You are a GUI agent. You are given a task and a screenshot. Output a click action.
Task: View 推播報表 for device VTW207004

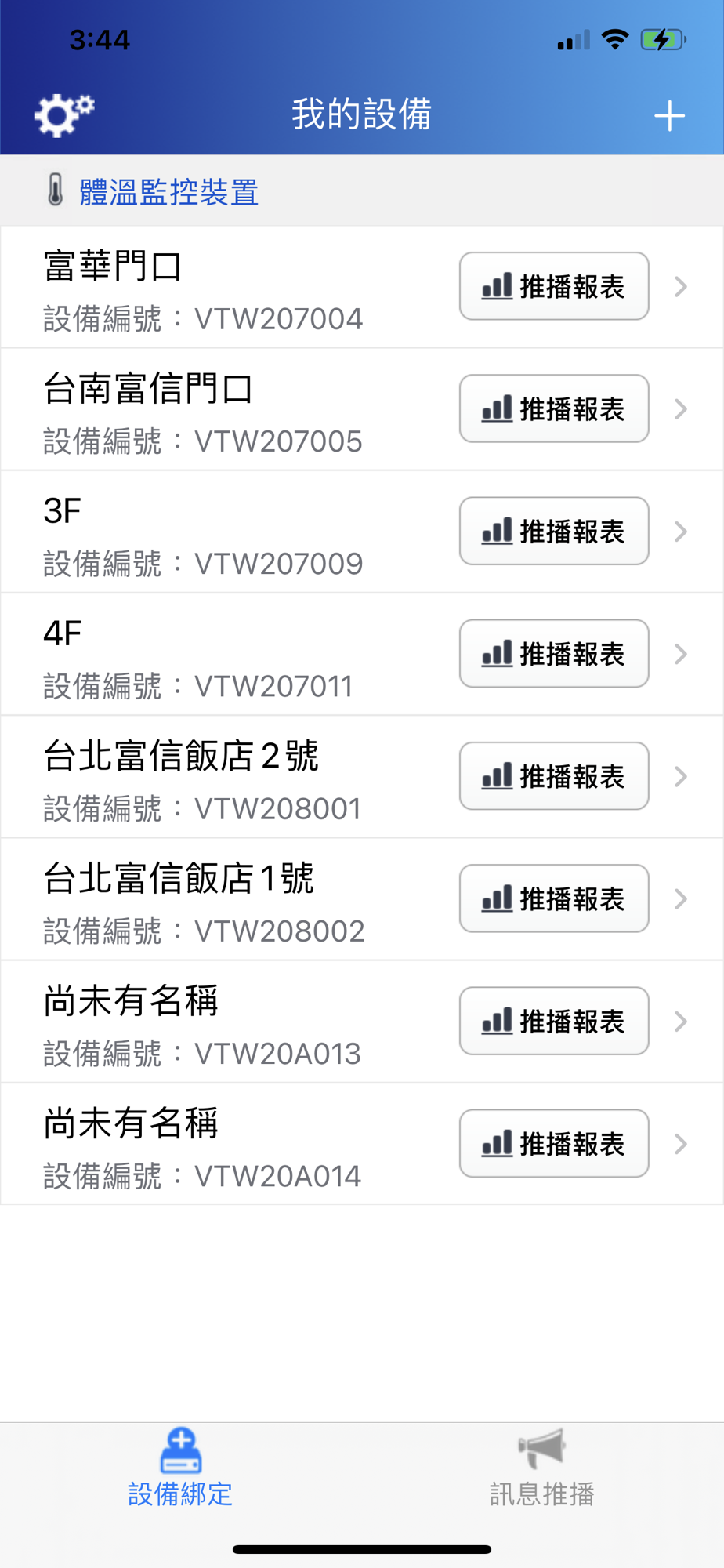tap(553, 286)
